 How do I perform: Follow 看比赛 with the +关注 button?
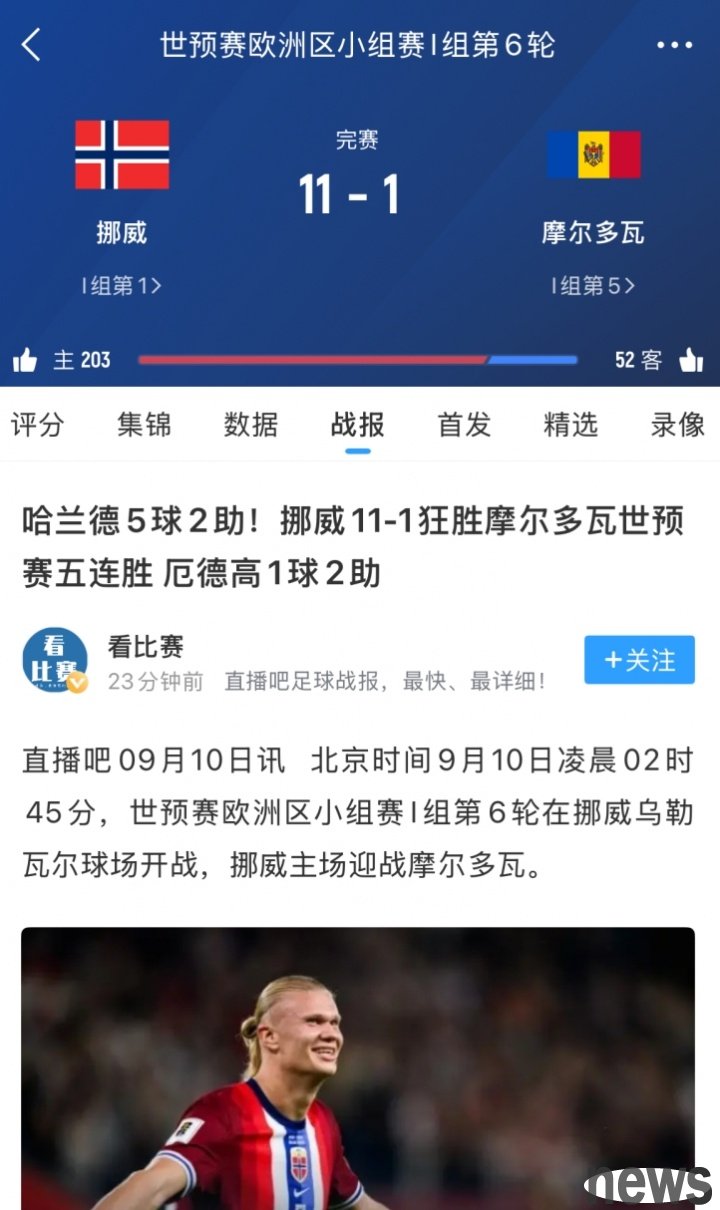639,660
